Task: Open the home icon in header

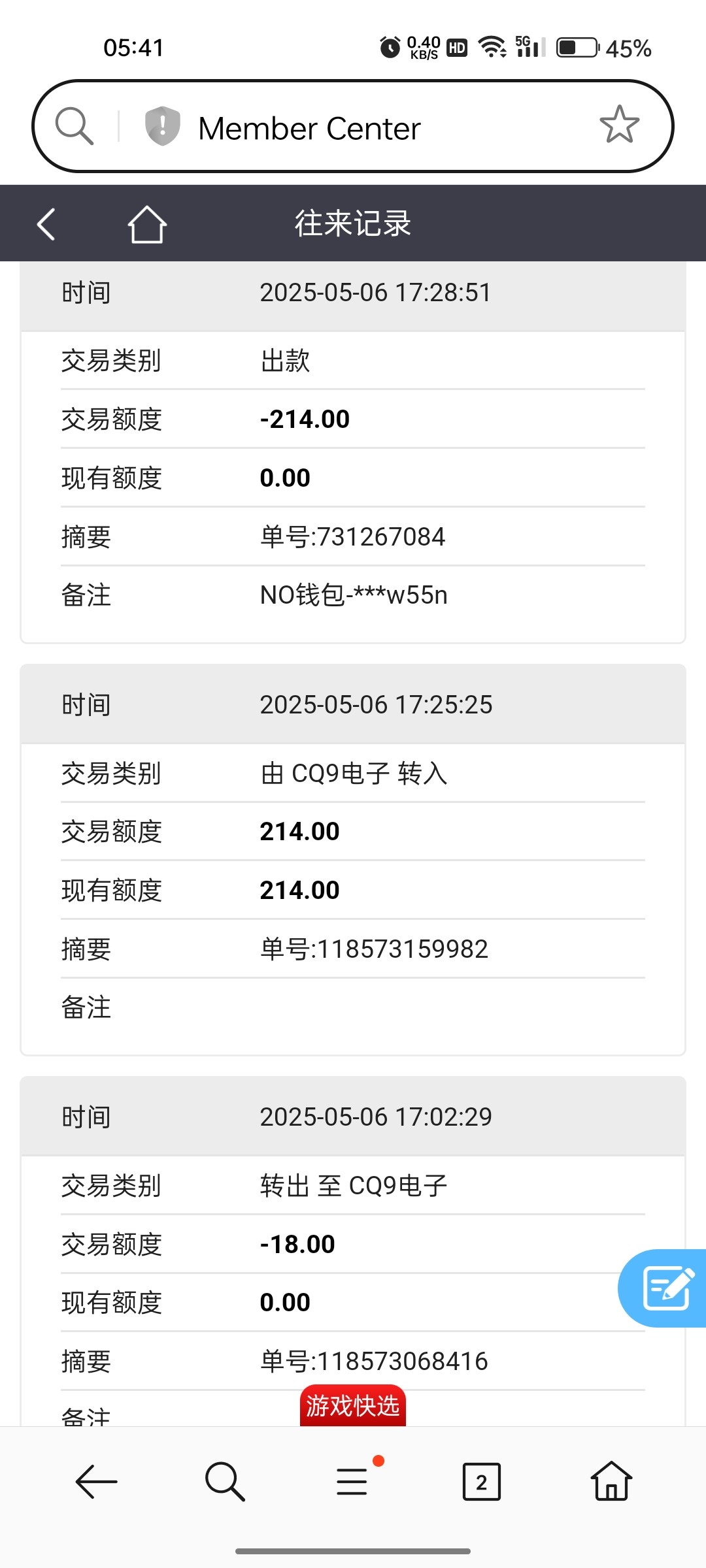Action: click(147, 224)
